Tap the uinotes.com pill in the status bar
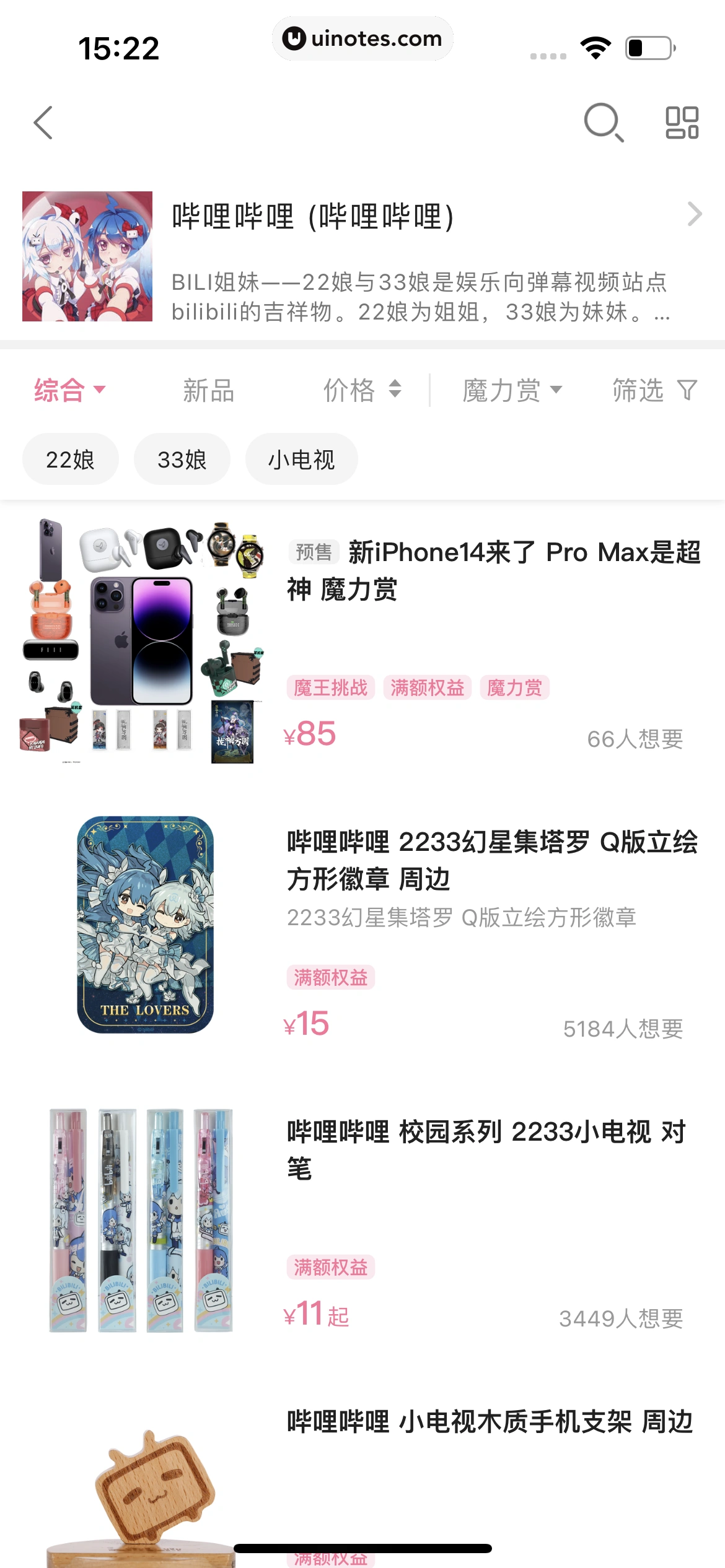Viewport: 725px width, 1568px height. coord(362,38)
